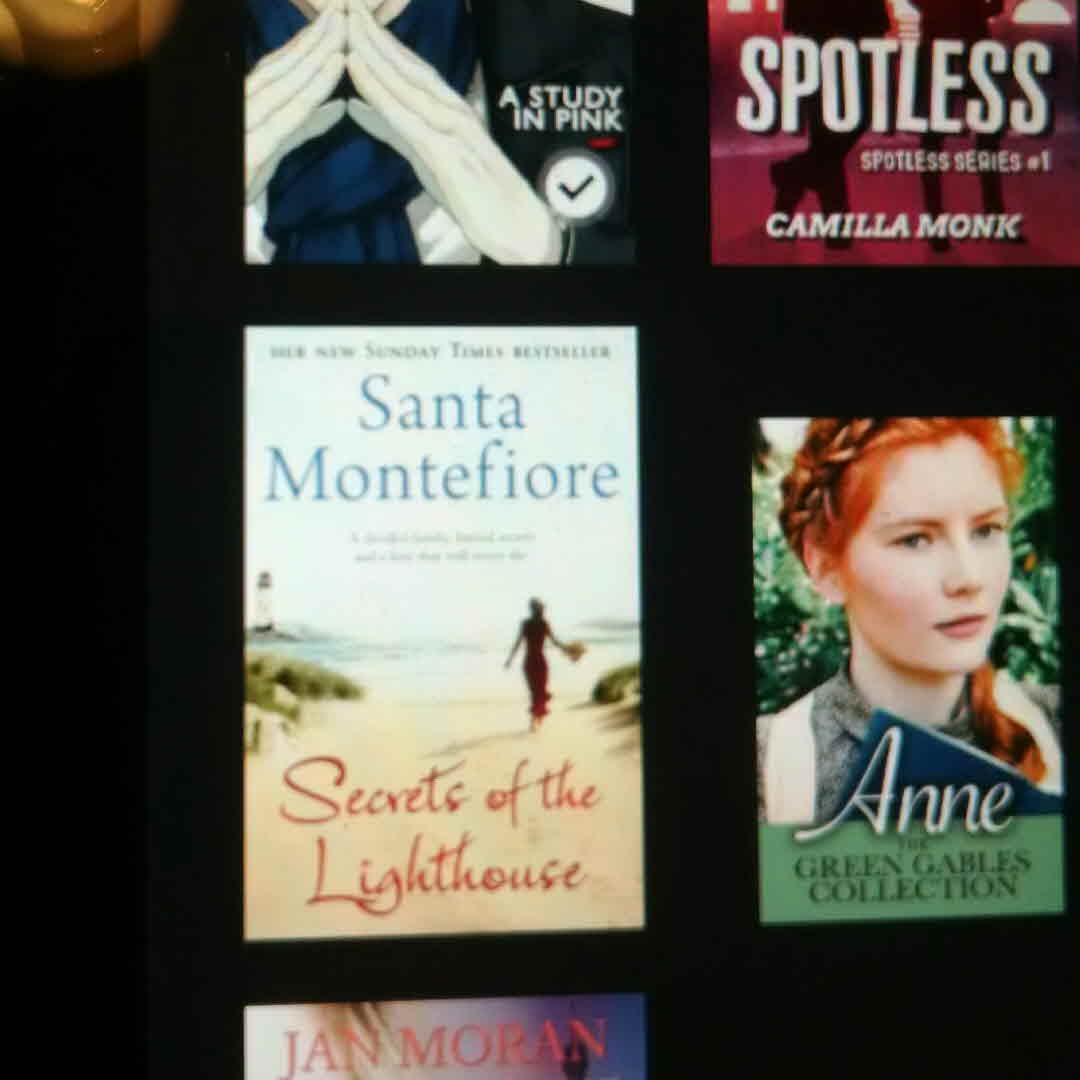This screenshot has width=1080, height=1080.
Task: Open Secrets of the Lighthouse book
Action: pos(443,632)
